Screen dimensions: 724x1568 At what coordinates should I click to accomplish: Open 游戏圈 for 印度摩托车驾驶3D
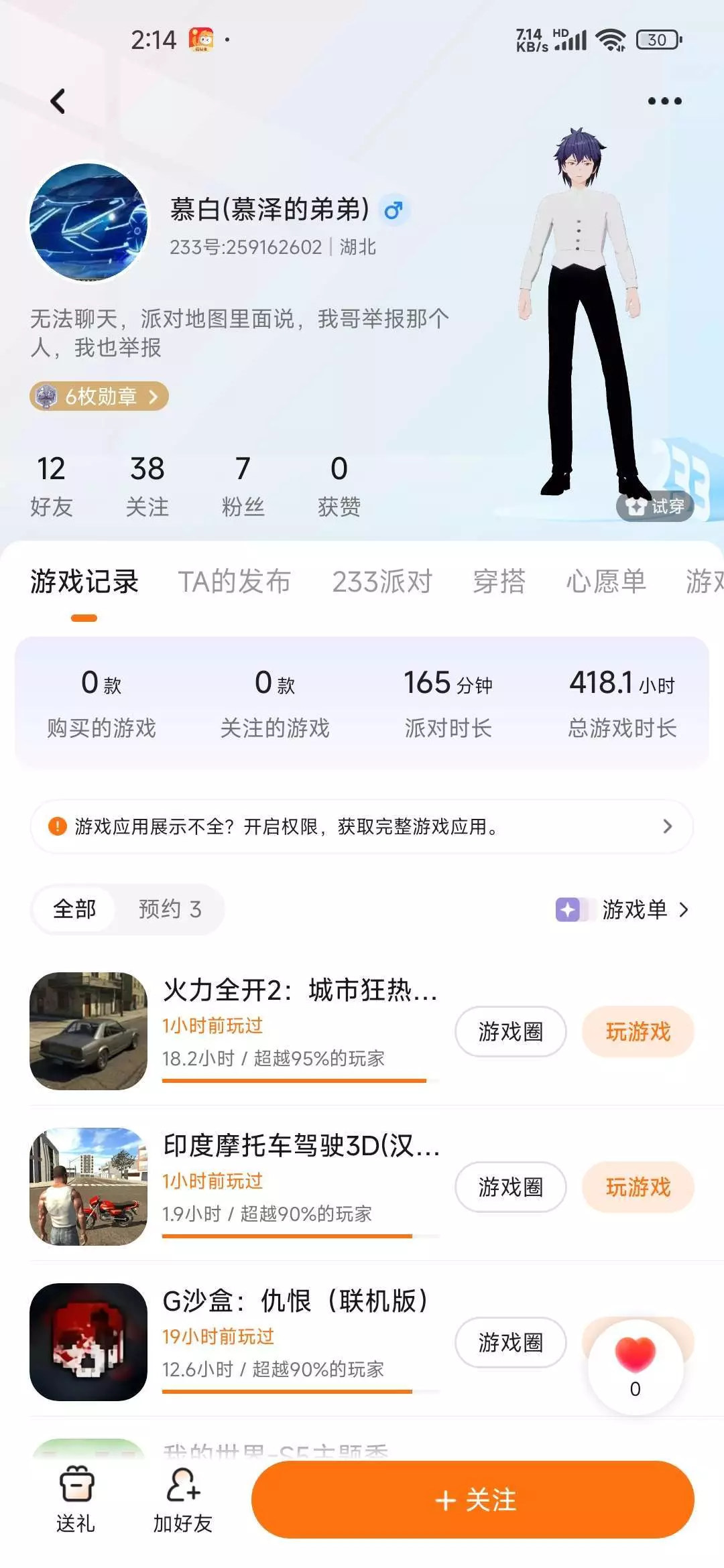pyautogui.click(x=510, y=1187)
